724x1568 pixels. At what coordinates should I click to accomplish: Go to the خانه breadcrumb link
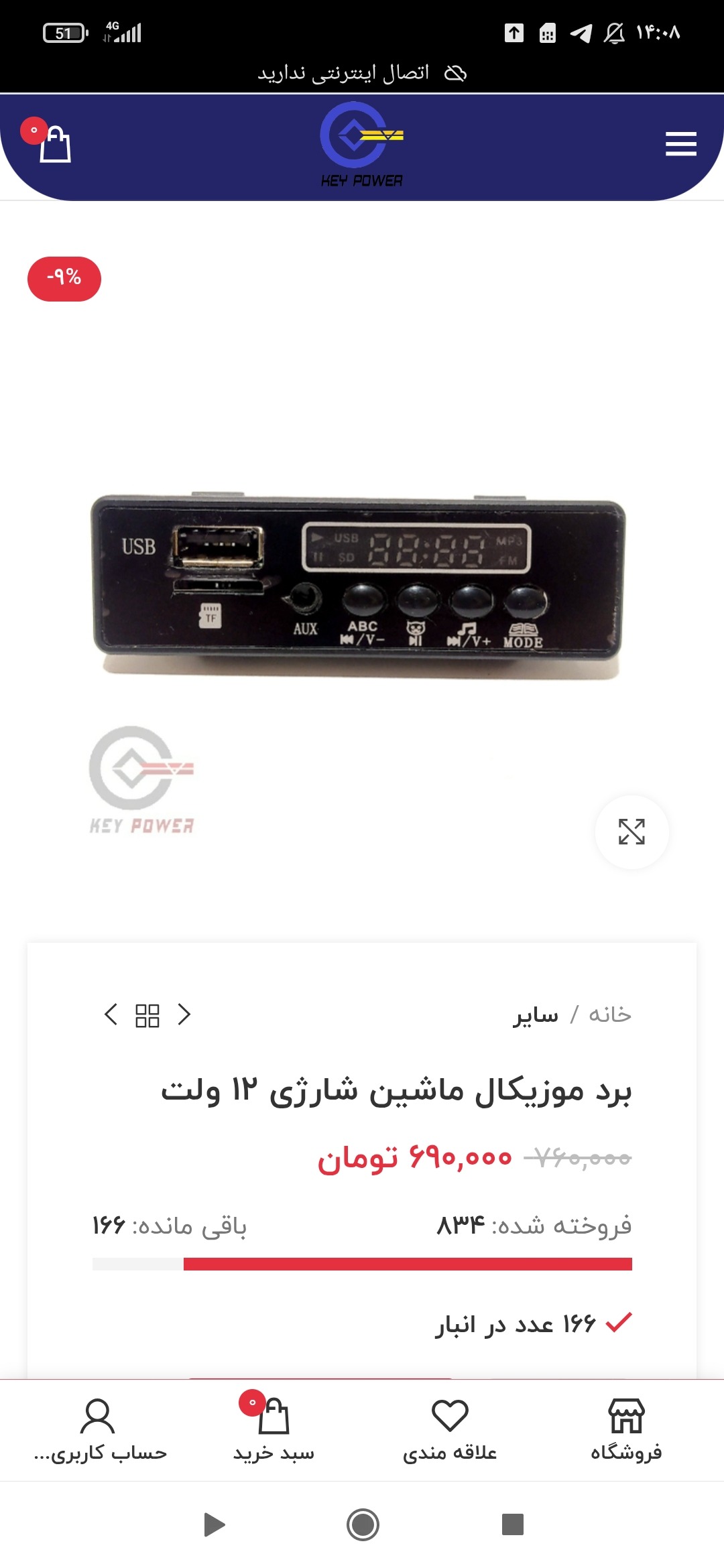click(x=610, y=1015)
